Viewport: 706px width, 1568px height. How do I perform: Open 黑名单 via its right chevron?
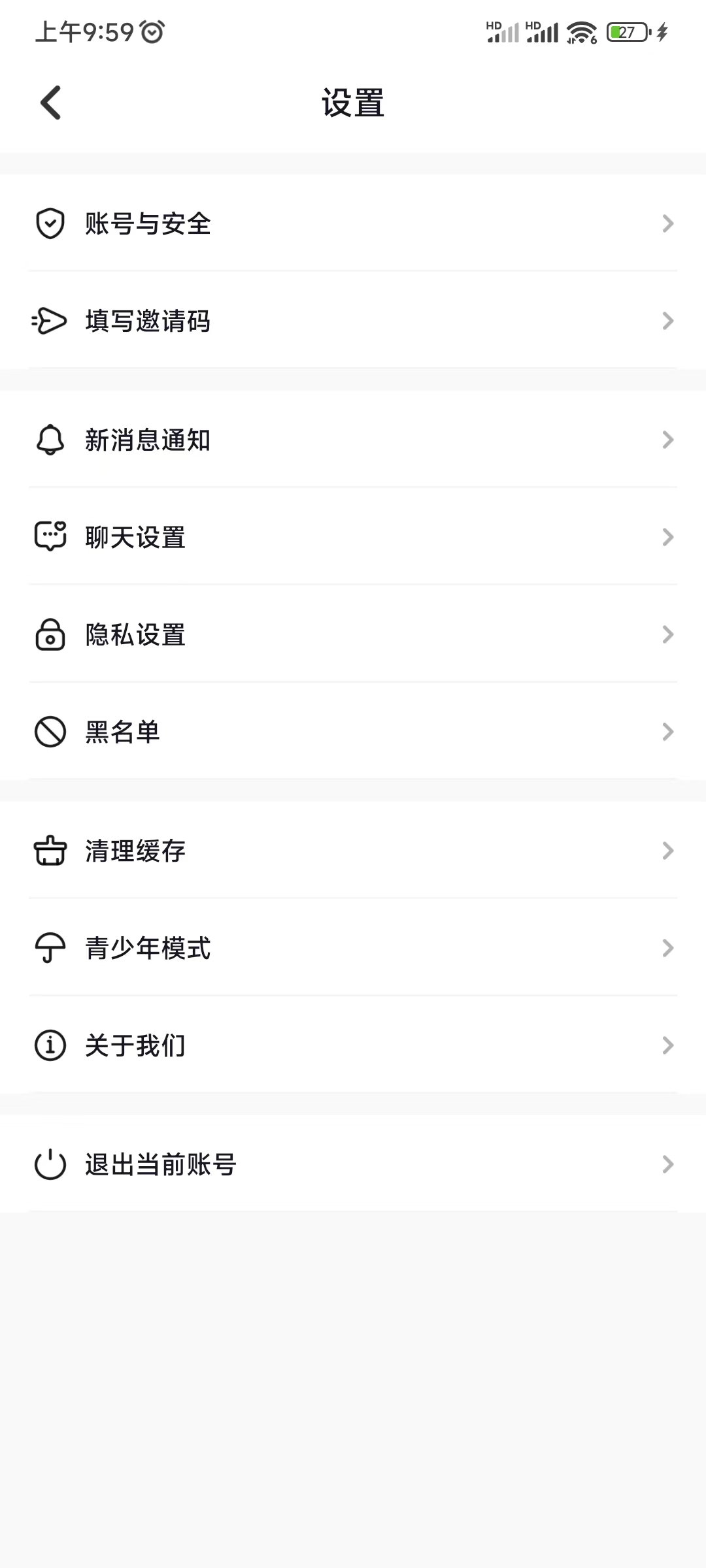667,732
